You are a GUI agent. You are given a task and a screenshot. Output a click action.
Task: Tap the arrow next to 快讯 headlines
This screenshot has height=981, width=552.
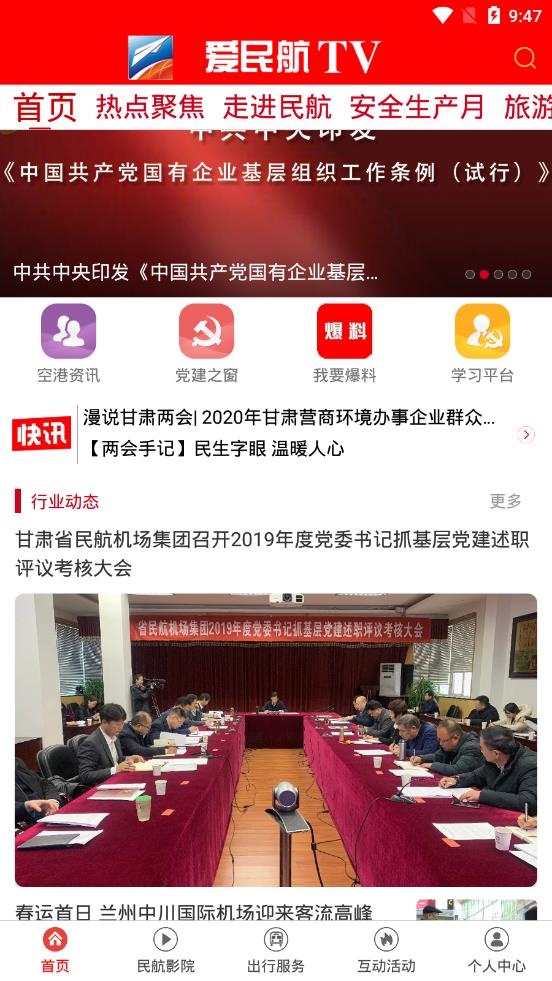pyautogui.click(x=526, y=434)
